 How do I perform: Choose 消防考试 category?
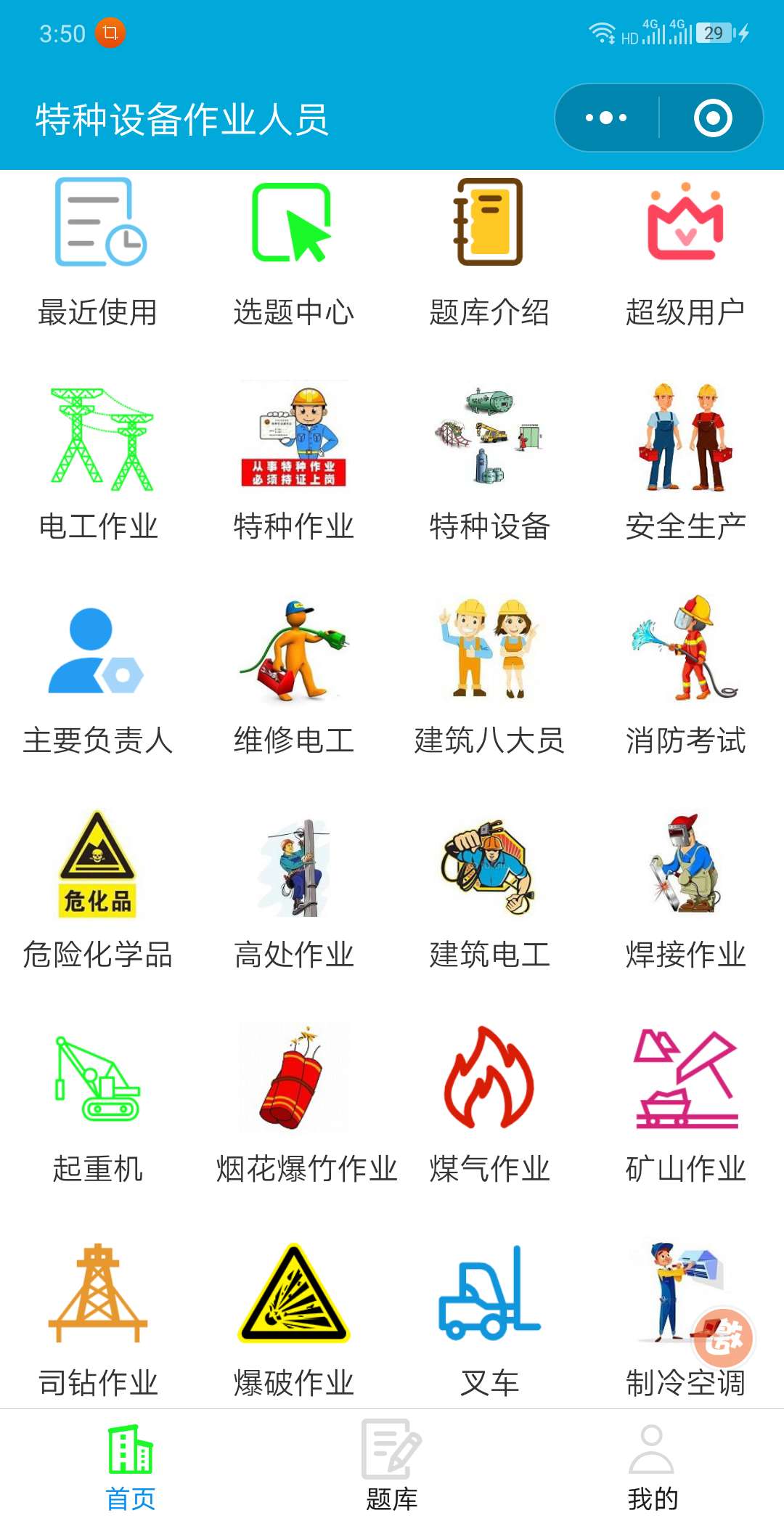pos(685,679)
